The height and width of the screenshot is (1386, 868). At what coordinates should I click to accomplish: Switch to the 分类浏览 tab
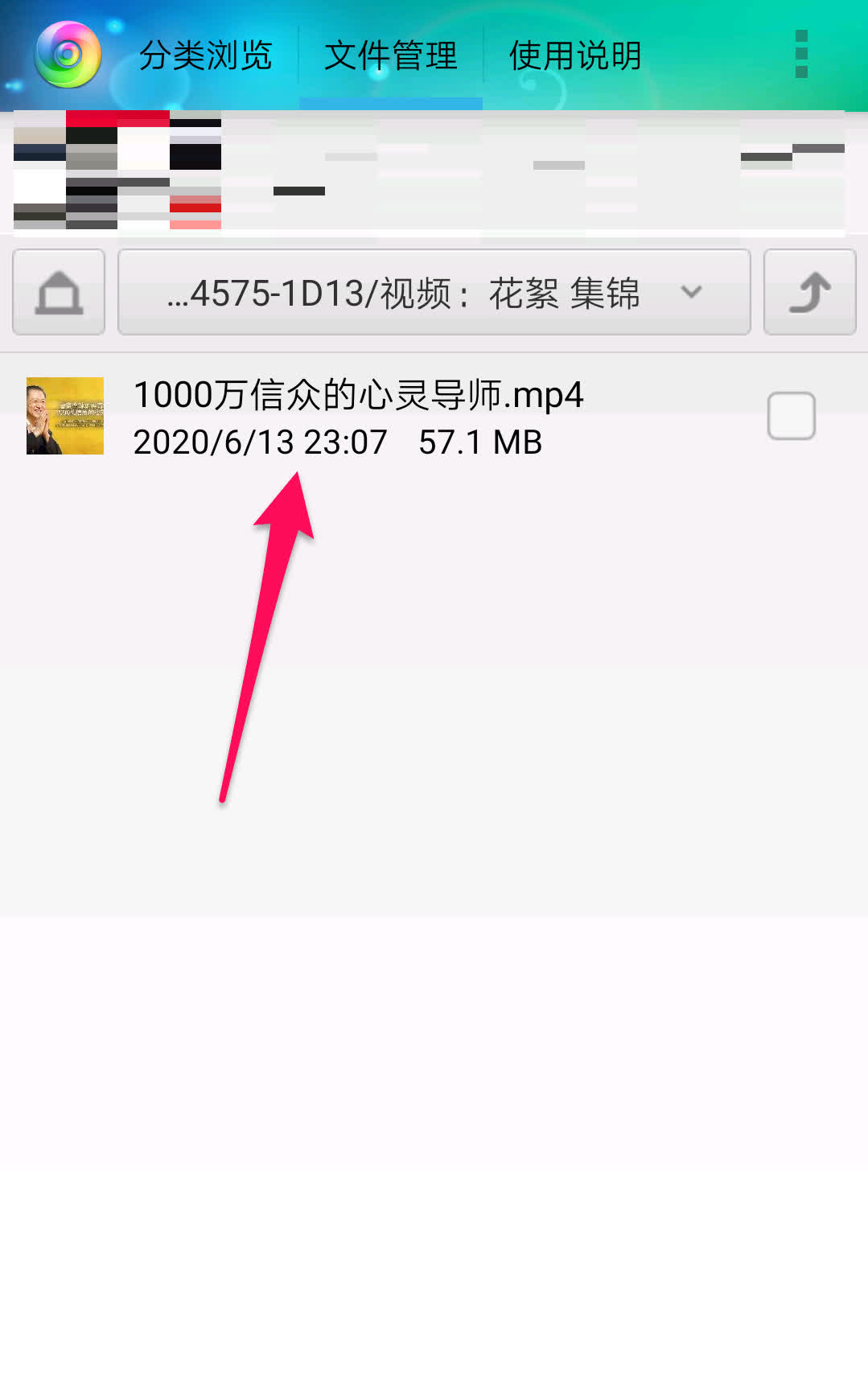[x=205, y=56]
